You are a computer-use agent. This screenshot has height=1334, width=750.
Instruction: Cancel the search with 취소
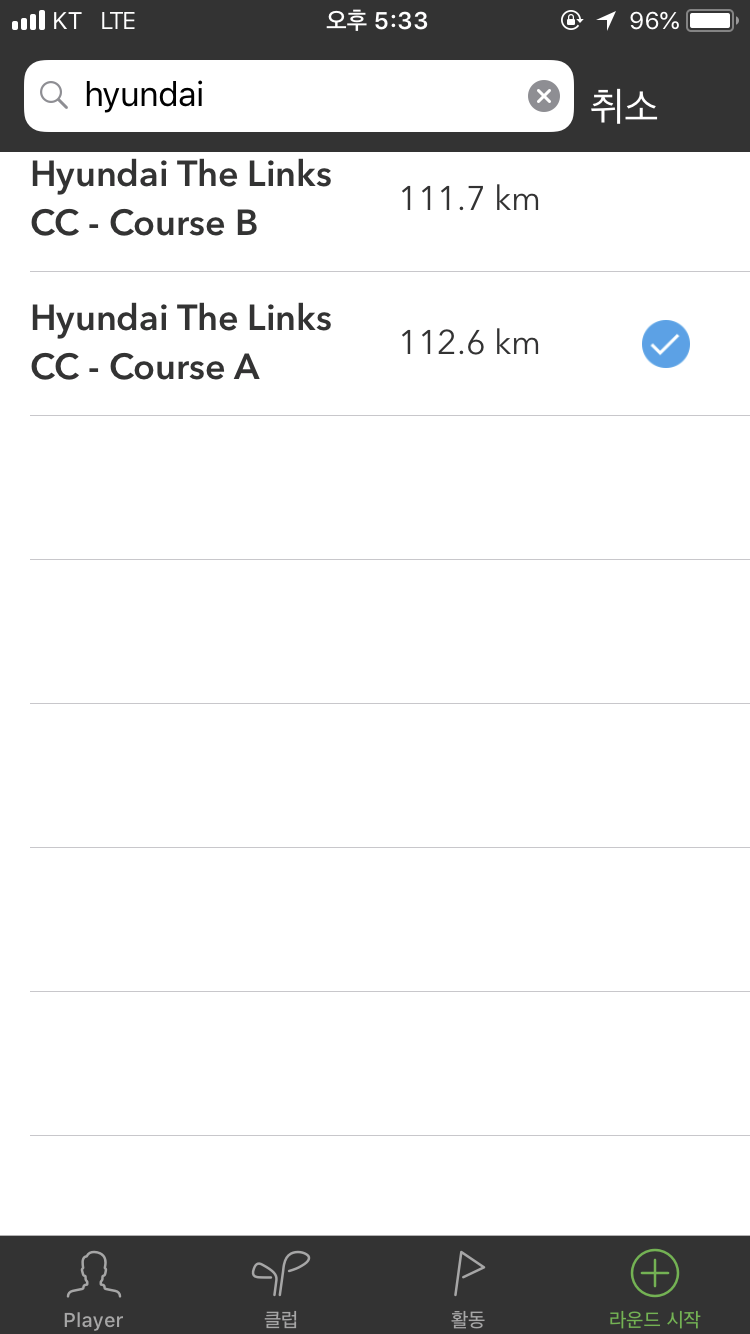[x=624, y=106]
